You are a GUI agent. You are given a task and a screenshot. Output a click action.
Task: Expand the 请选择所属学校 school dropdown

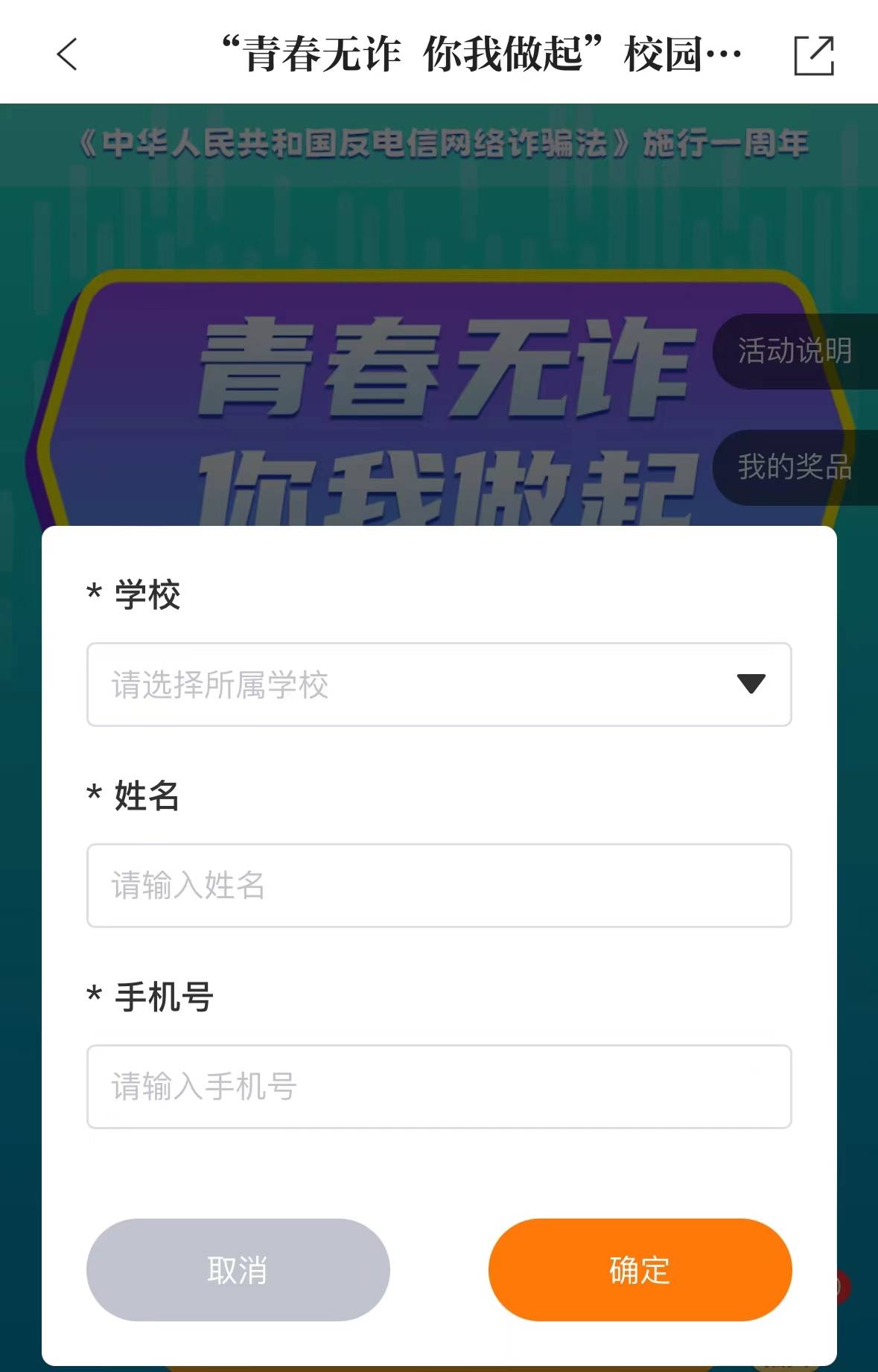(439, 685)
